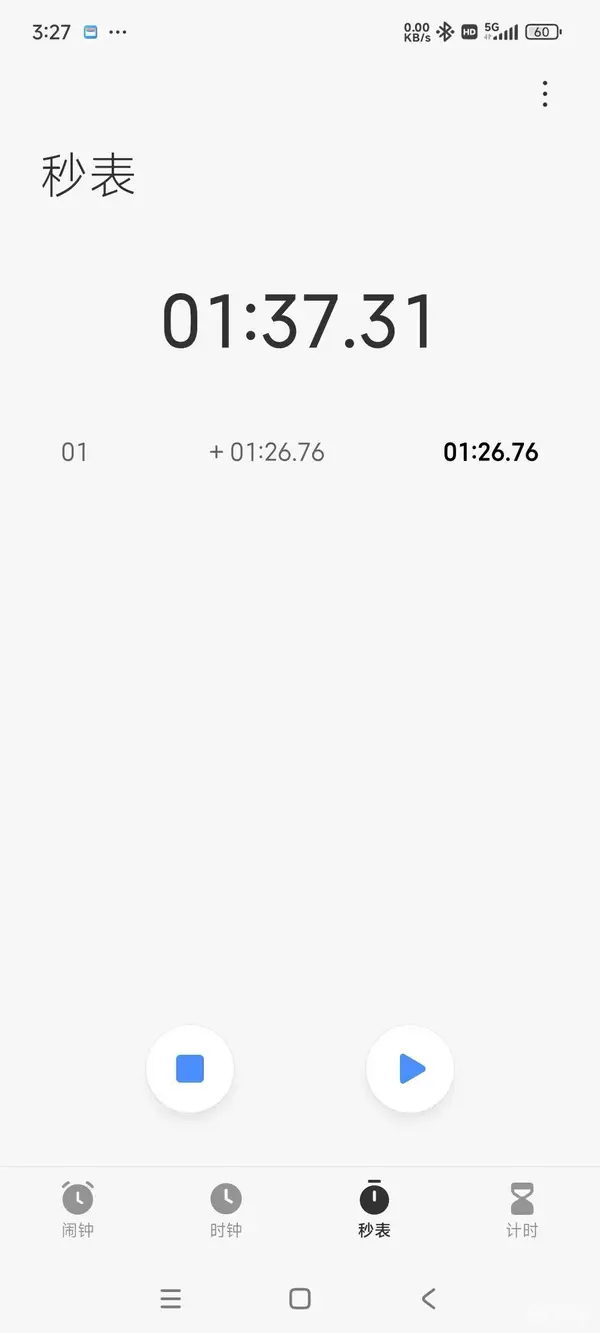Switch to the 计时 timer tab
Viewport: 600px width, 1333px height.
point(522,1209)
